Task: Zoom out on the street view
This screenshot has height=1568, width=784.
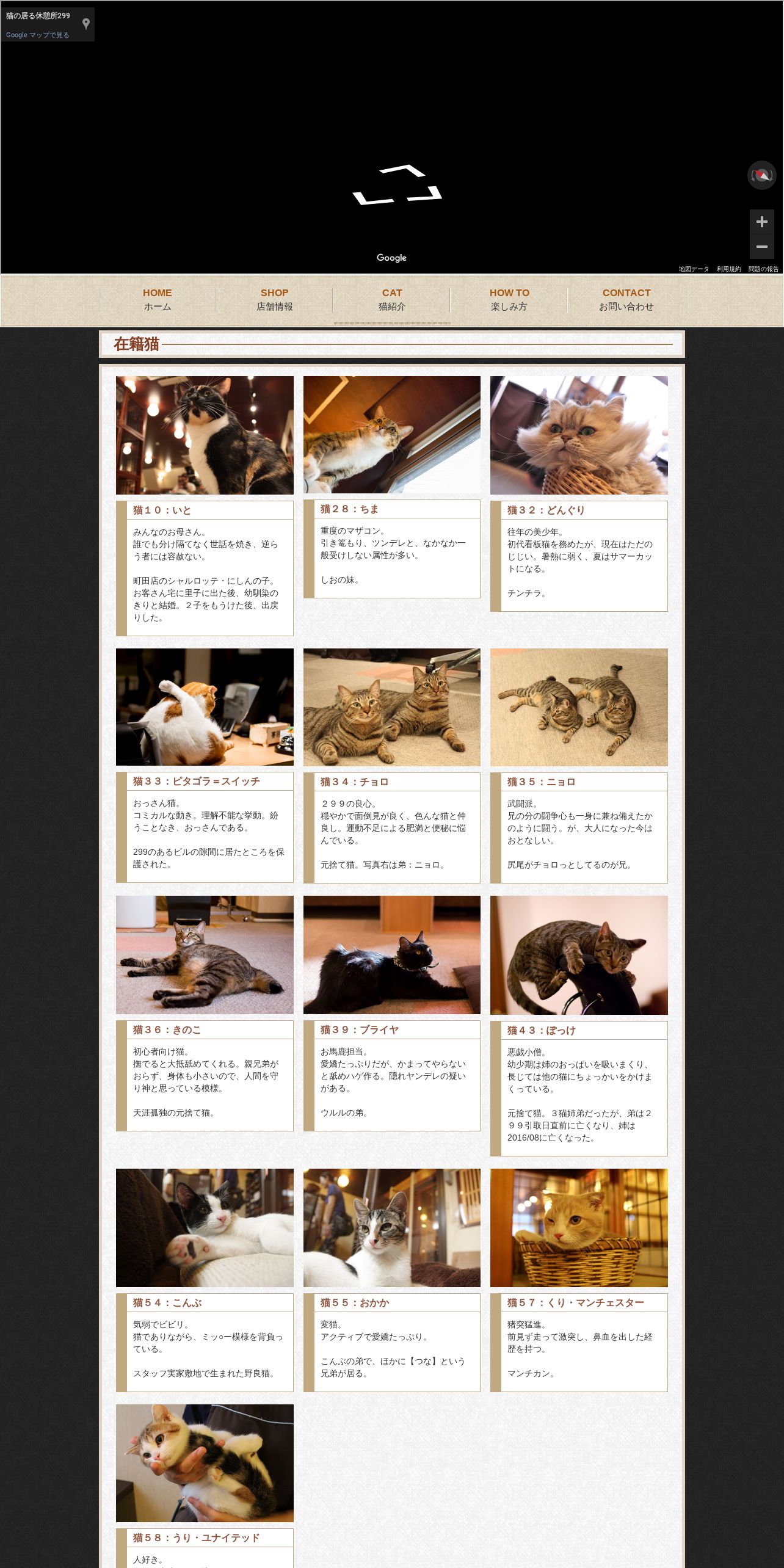Action: (x=761, y=247)
